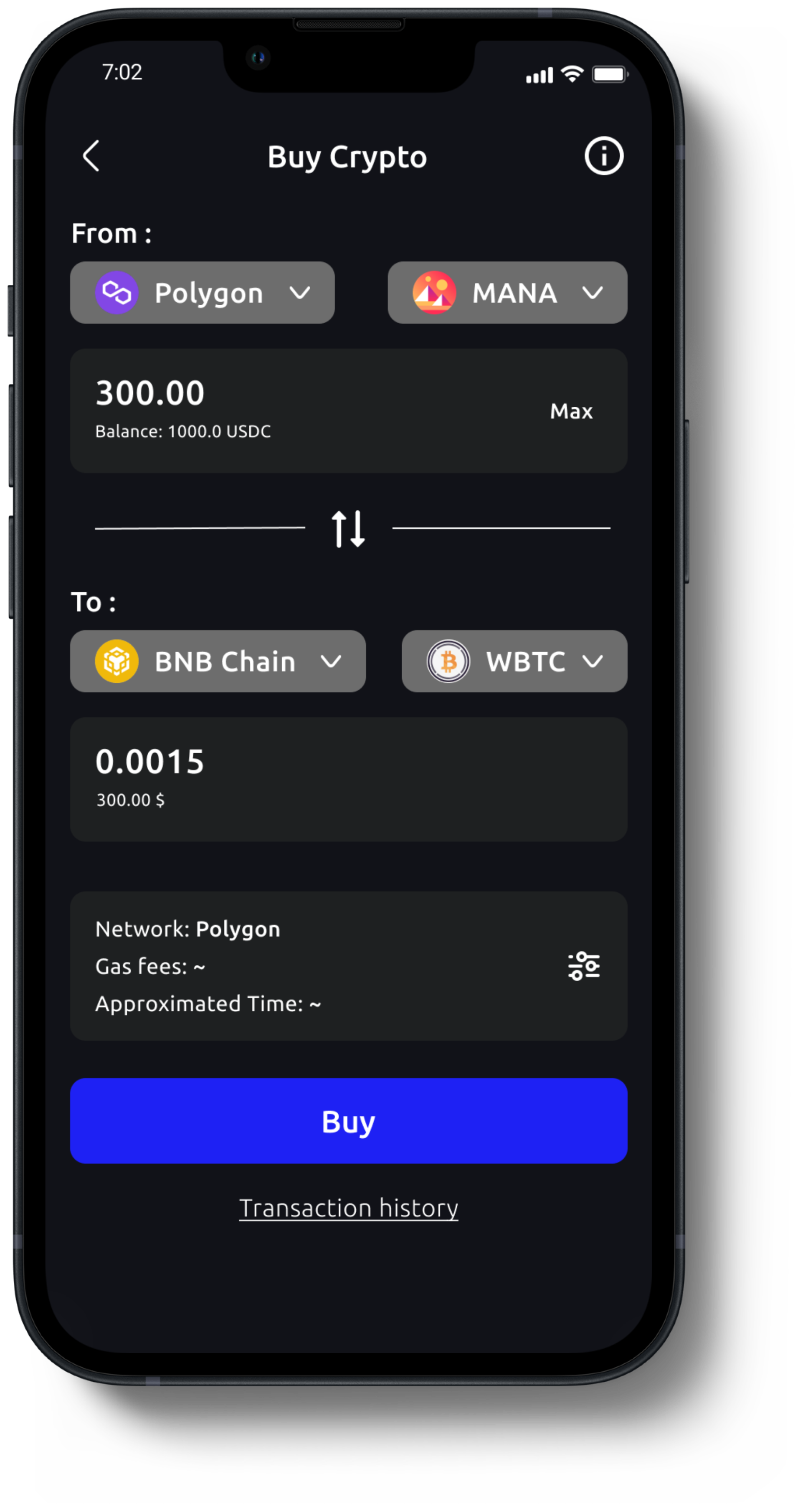Screen dimensions: 803x1512
Task: Tap Max to use full balance
Action: pos(570,411)
